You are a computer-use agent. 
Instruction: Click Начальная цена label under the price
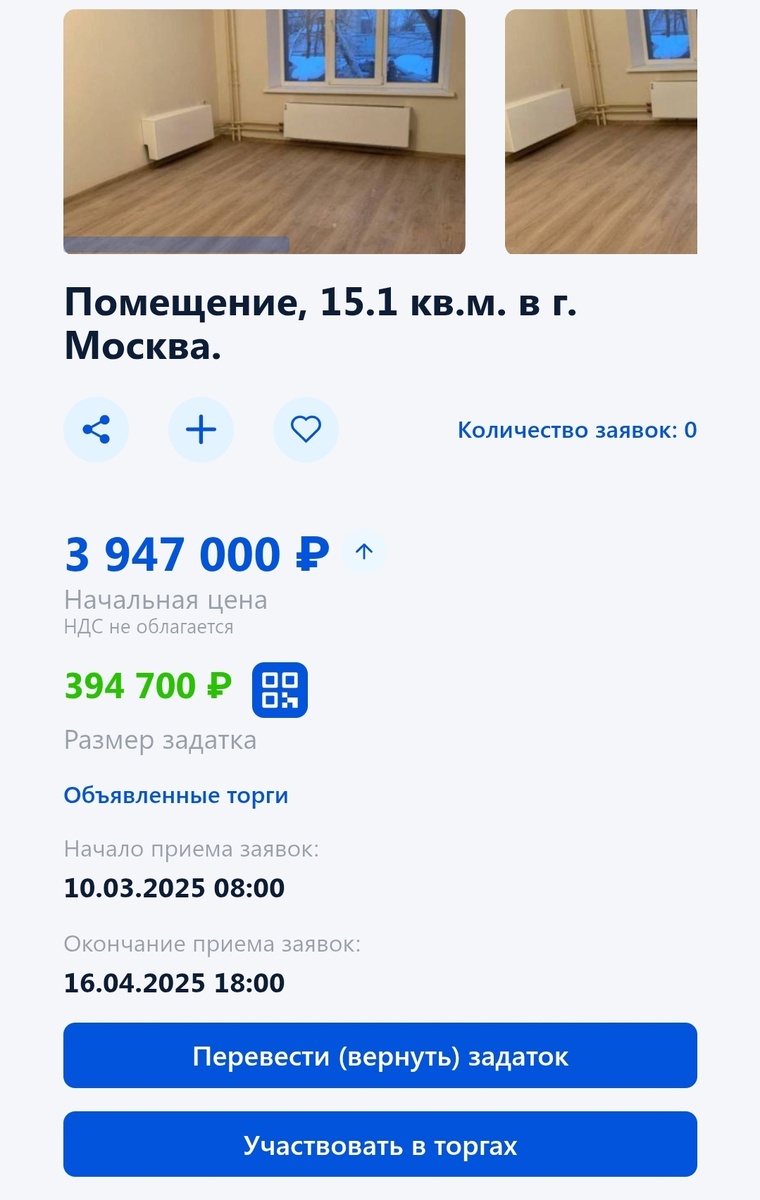click(166, 600)
